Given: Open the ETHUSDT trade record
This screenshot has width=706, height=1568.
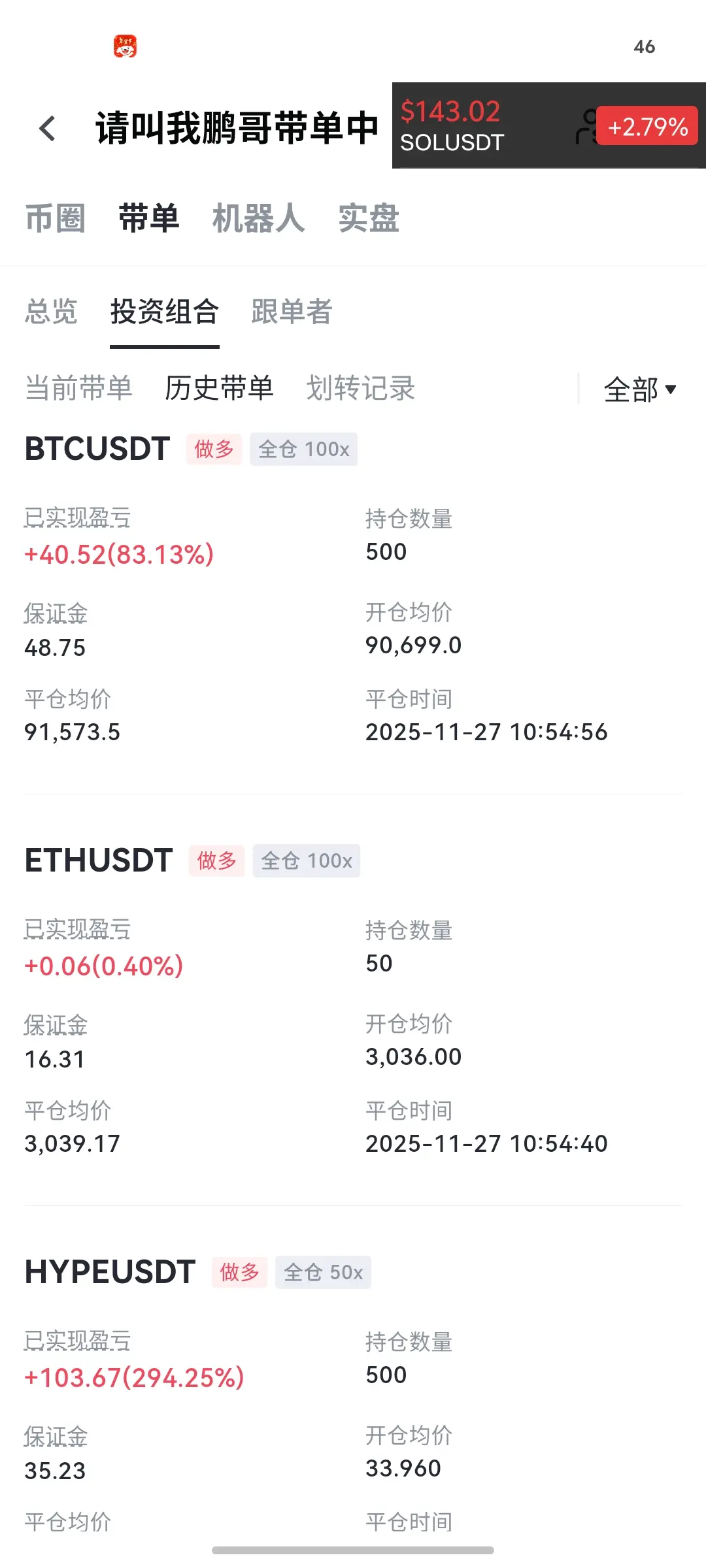Looking at the screenshot, I should 99,860.
